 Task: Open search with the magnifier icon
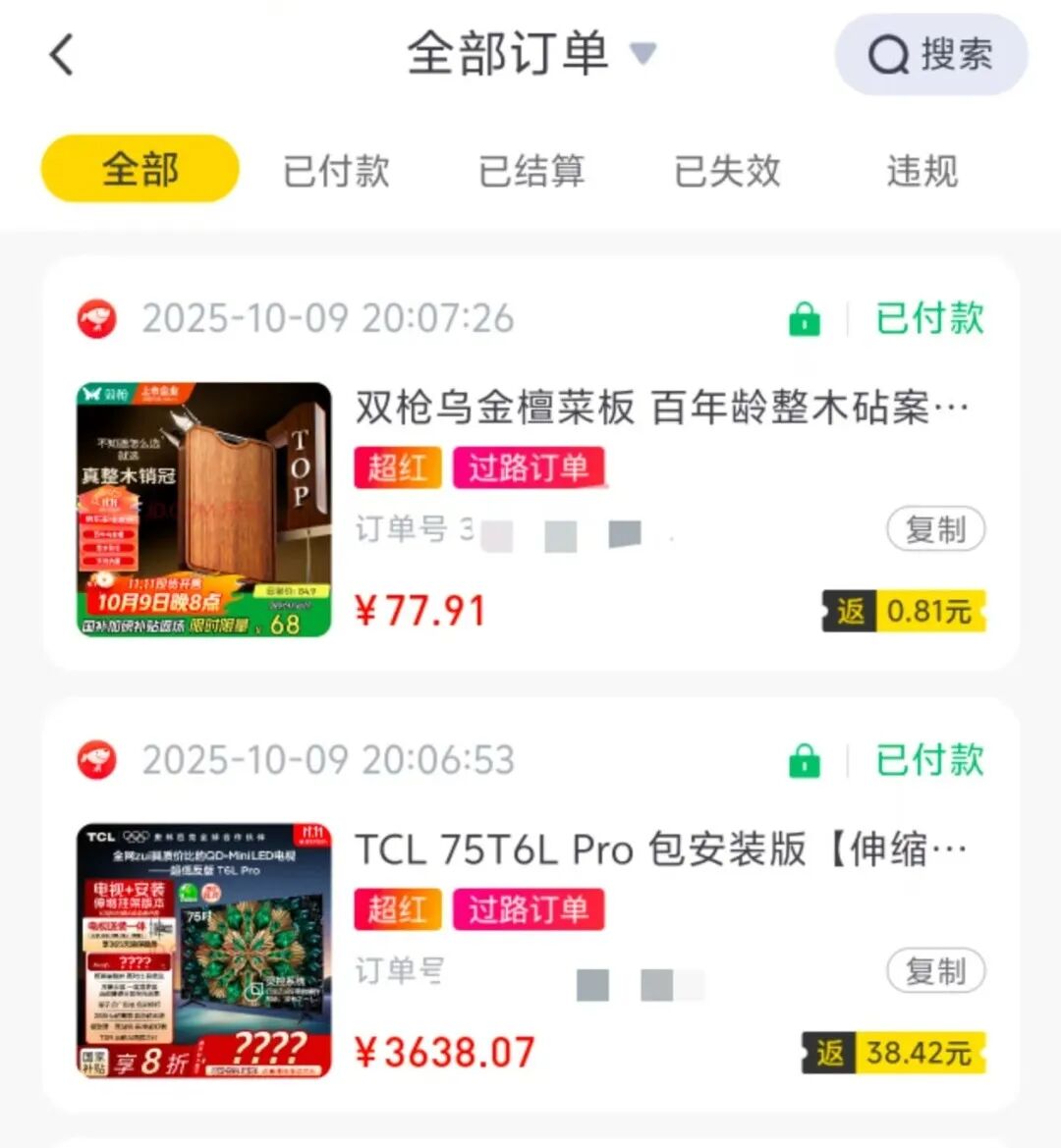coord(890,56)
